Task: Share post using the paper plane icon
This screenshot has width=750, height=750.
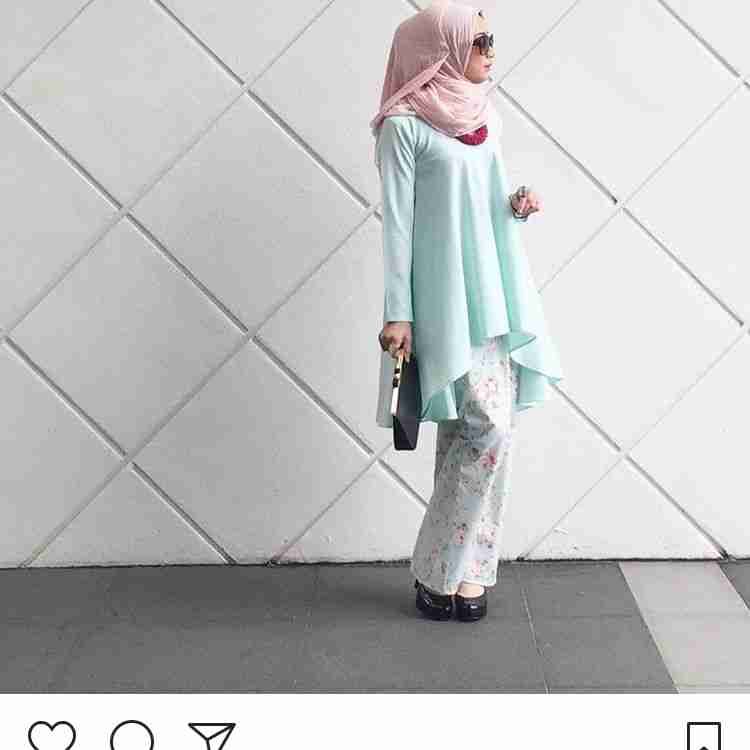Action: point(211,737)
